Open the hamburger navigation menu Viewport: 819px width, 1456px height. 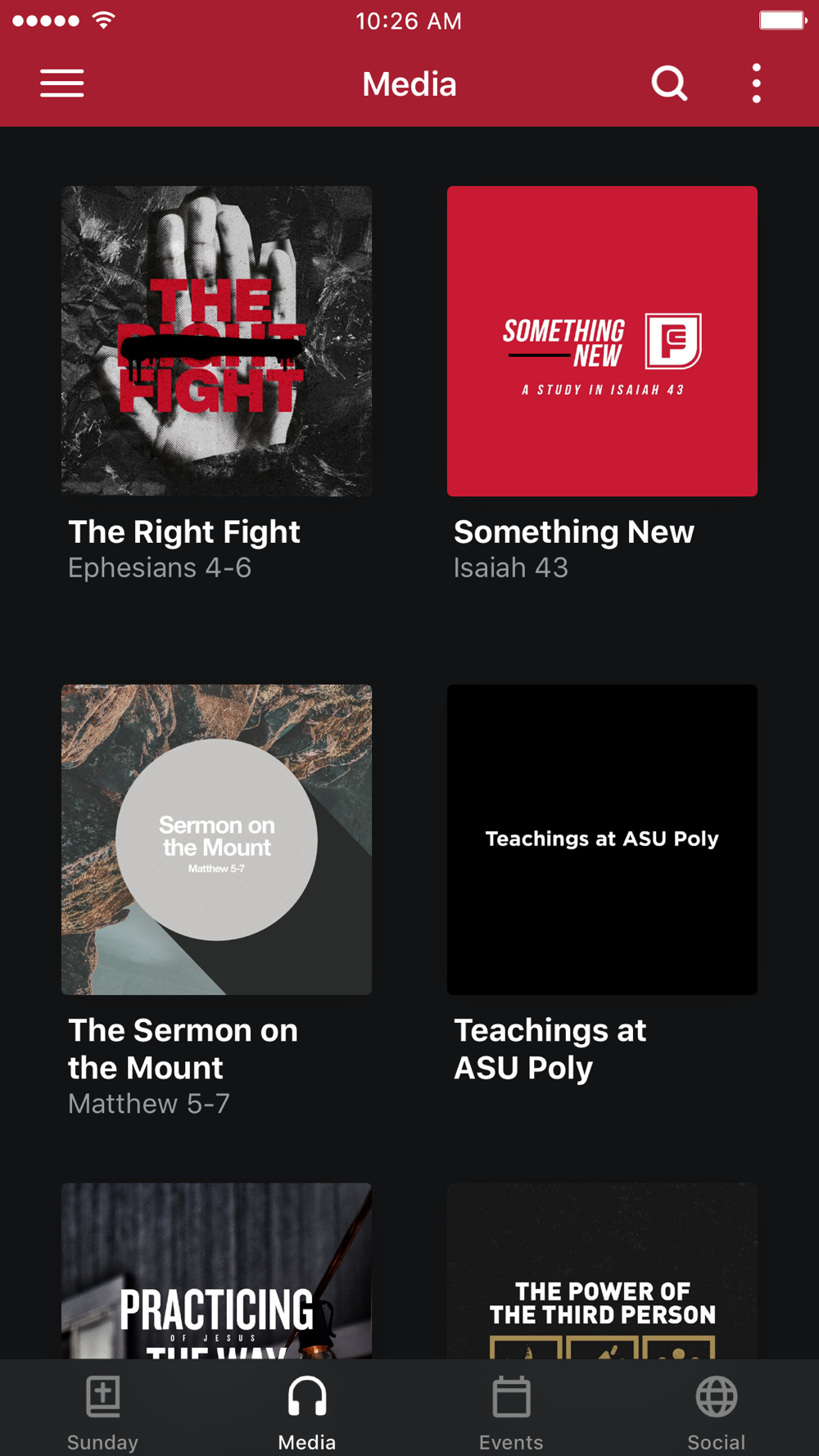click(62, 84)
